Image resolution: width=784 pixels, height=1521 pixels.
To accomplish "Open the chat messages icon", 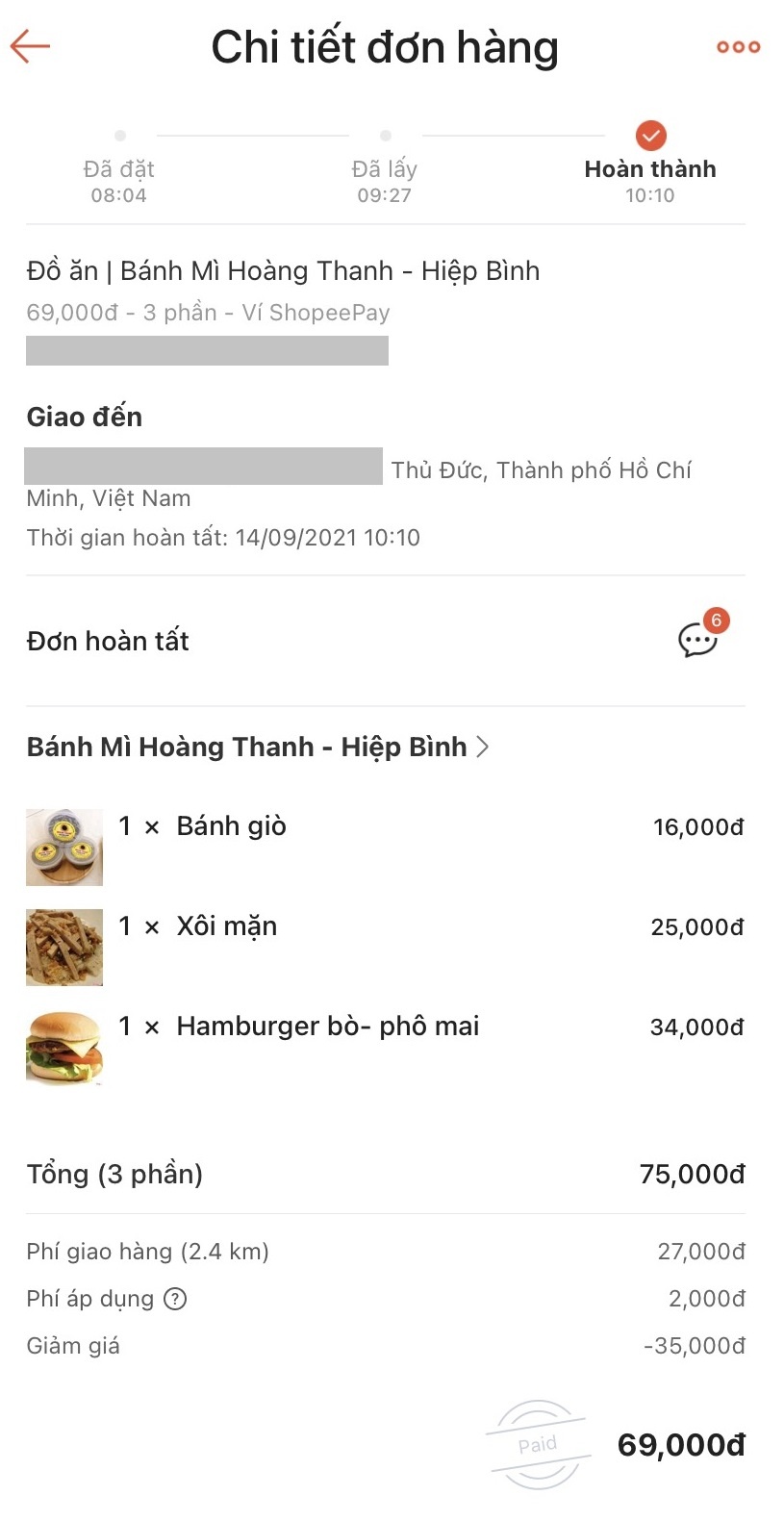I will (697, 639).
